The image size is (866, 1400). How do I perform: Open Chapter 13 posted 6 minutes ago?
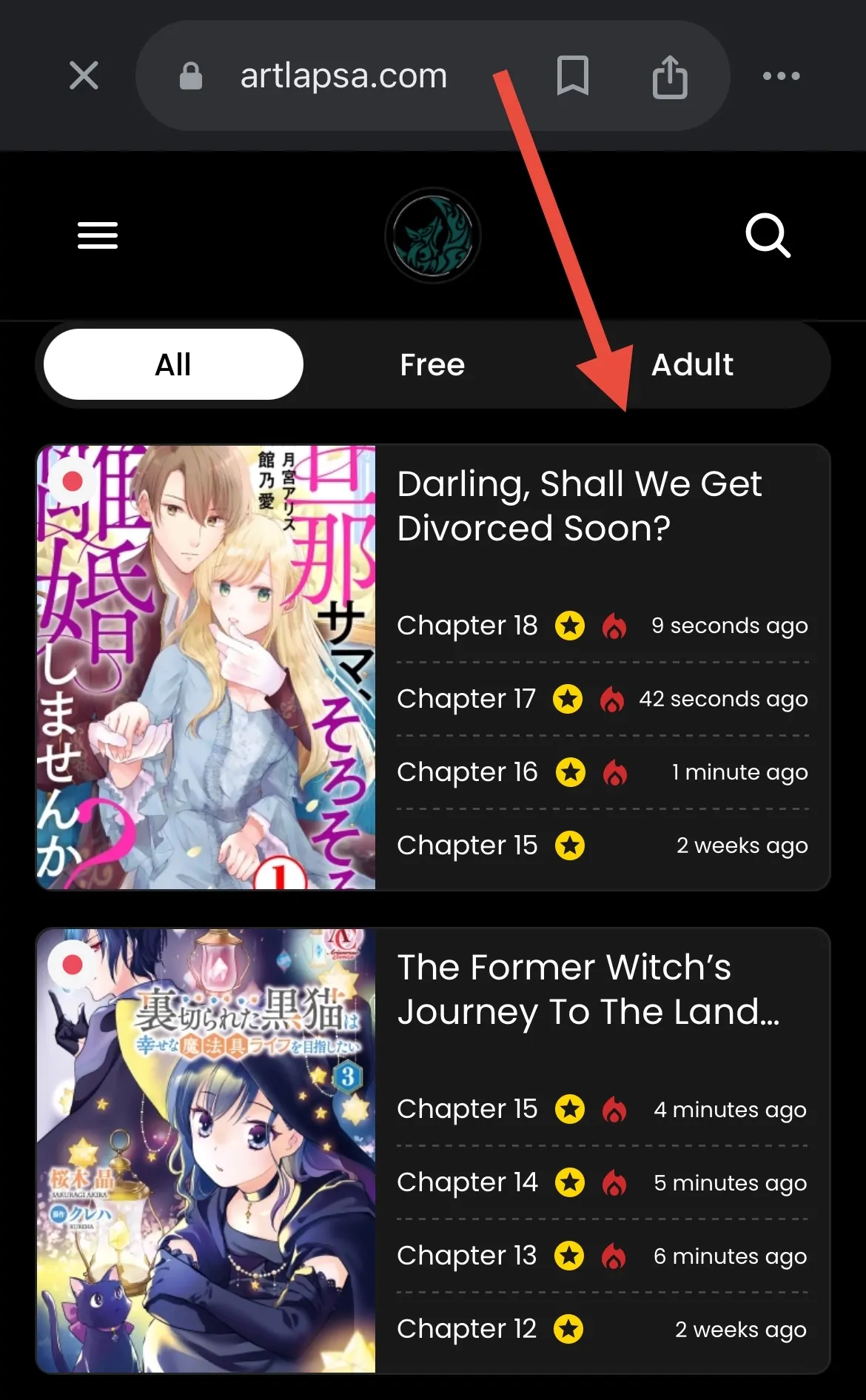pyautogui.click(x=466, y=1256)
